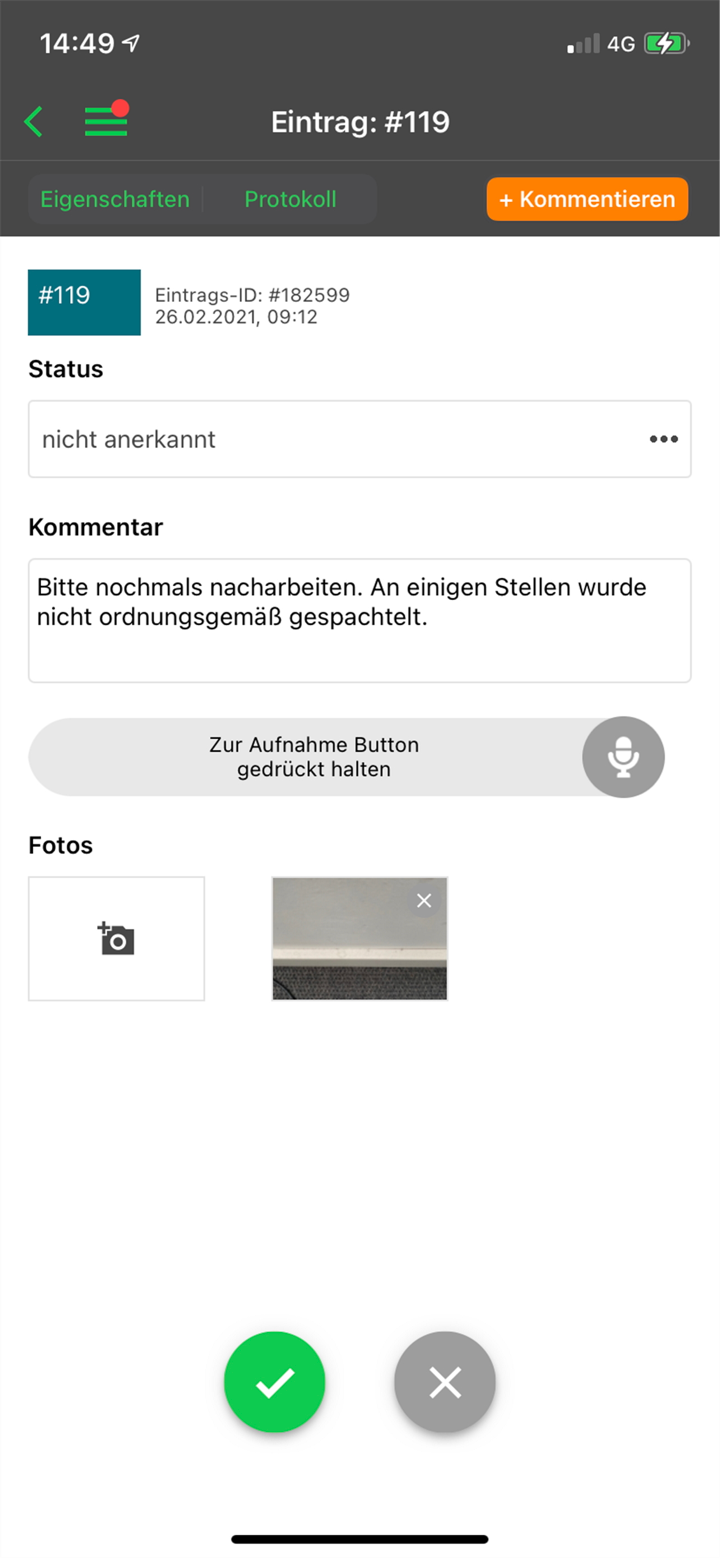
Task: Tap the green back arrow
Action: coord(33,120)
